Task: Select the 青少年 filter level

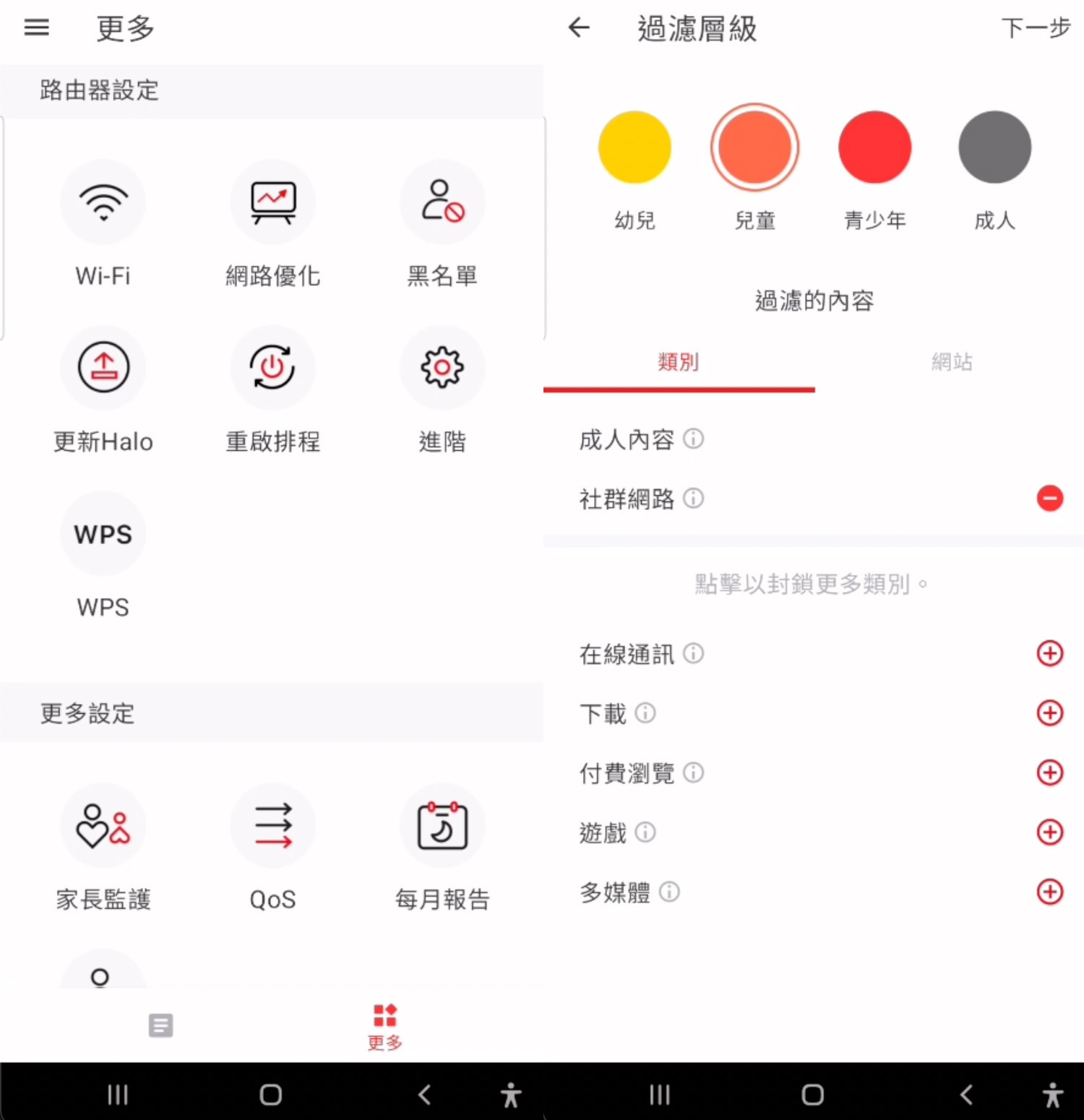Action: point(874,147)
